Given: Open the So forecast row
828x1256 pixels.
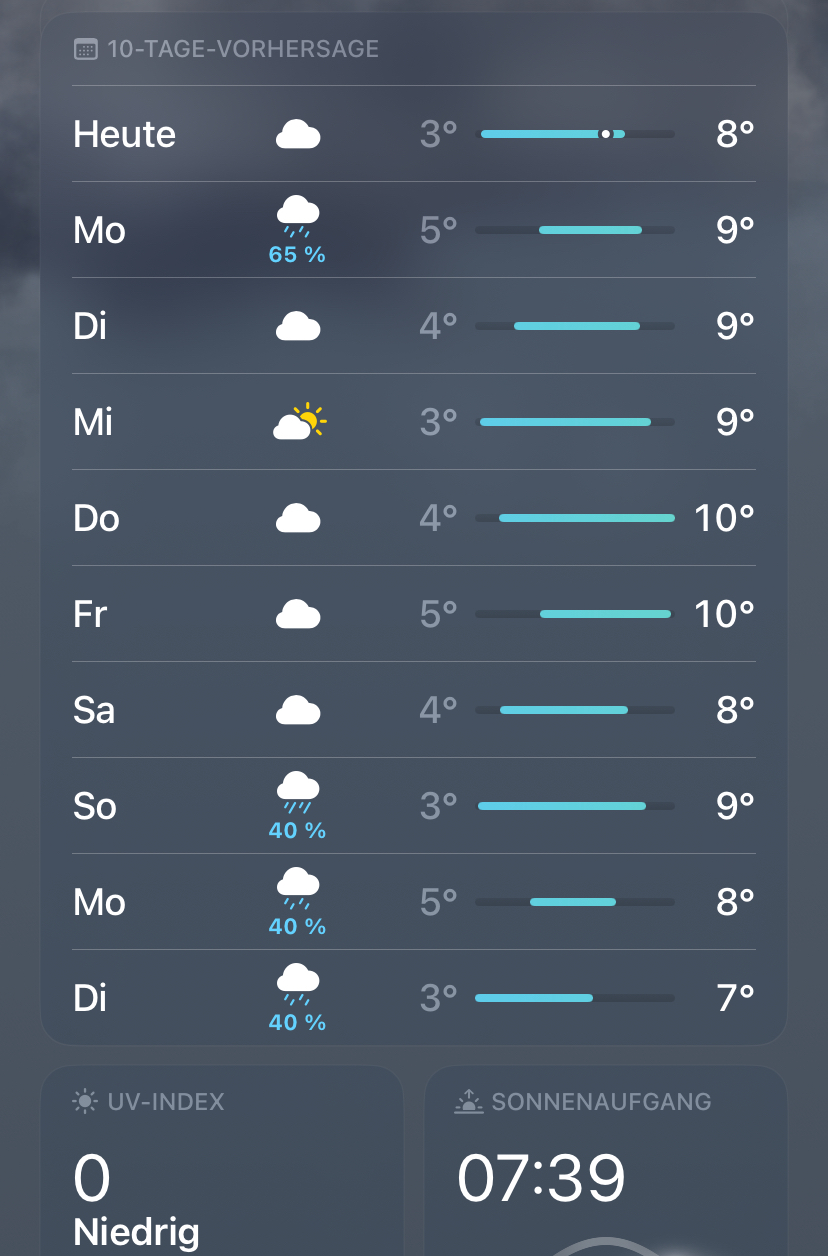Looking at the screenshot, I should click(414, 806).
